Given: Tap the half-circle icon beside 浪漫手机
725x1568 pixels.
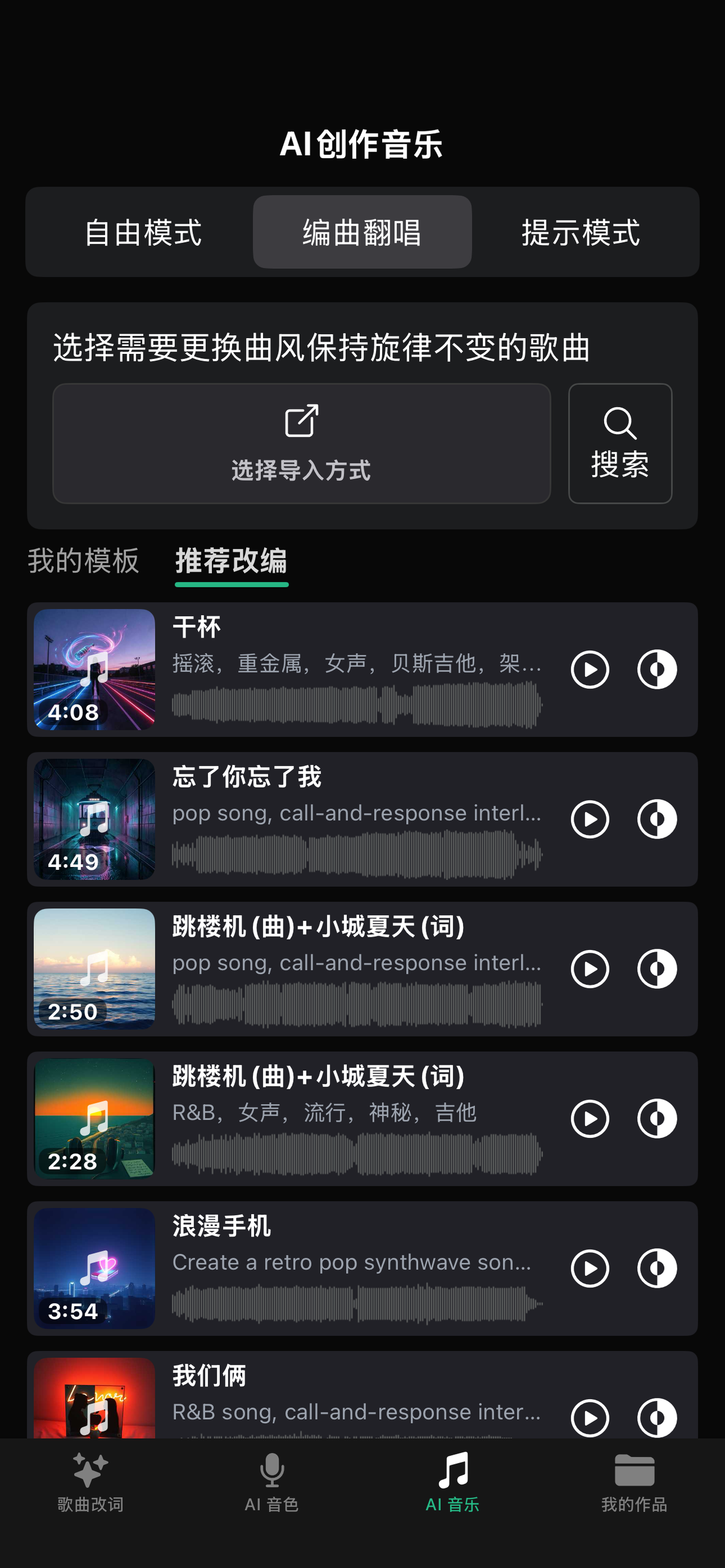Looking at the screenshot, I should click(x=657, y=1268).
